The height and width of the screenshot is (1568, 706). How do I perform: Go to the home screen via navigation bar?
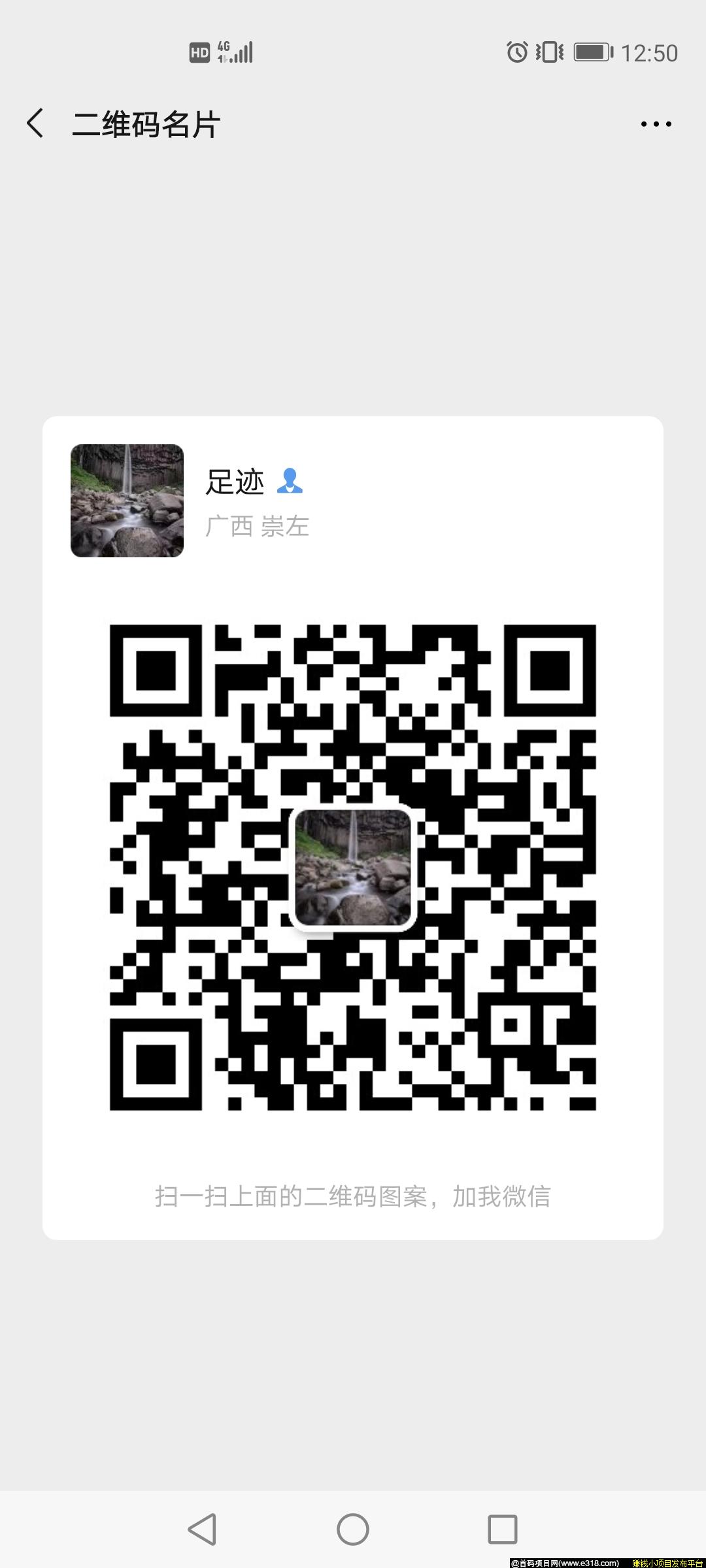click(x=353, y=1529)
